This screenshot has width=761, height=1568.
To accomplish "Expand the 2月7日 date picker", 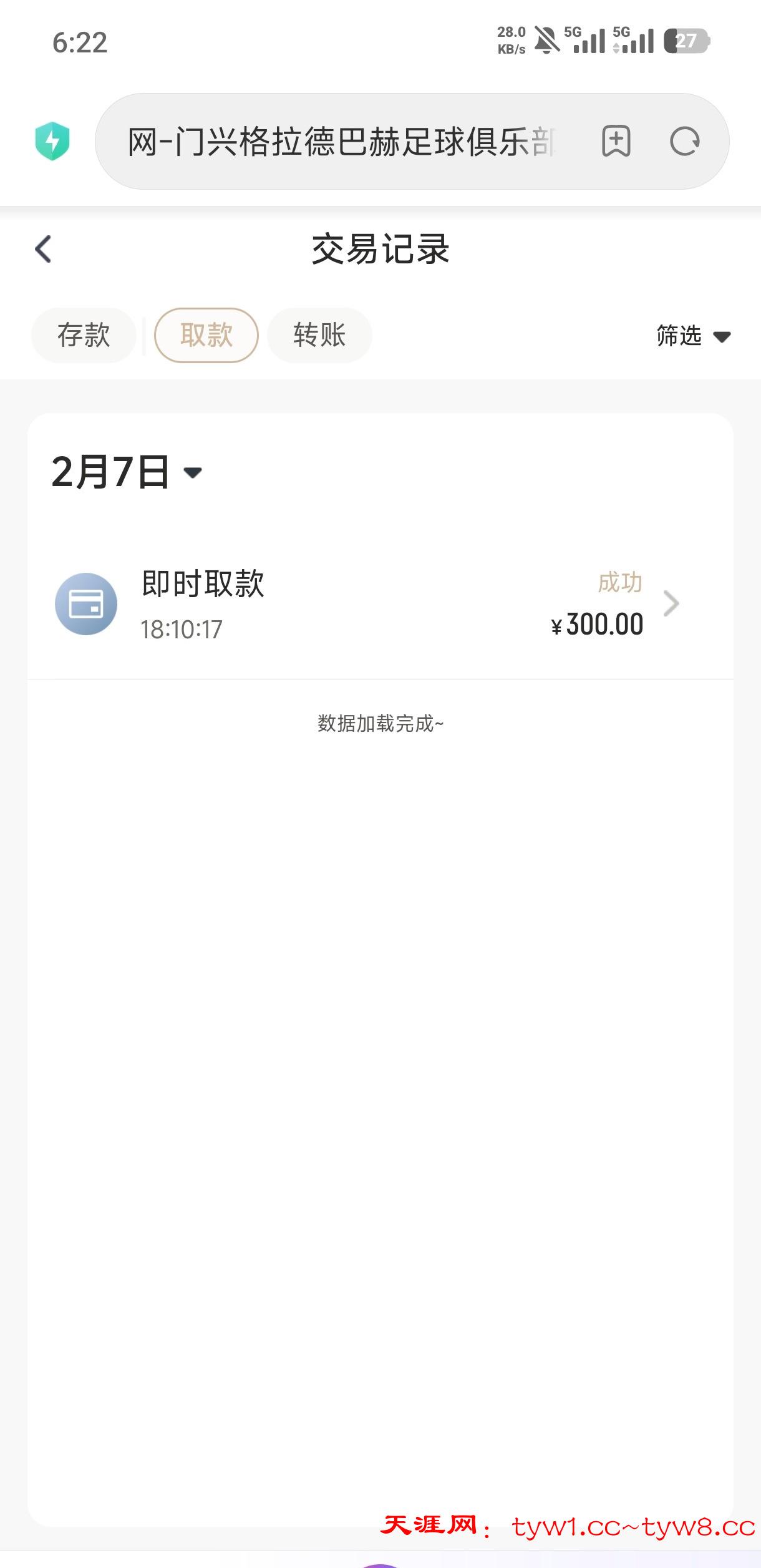I will (127, 472).
